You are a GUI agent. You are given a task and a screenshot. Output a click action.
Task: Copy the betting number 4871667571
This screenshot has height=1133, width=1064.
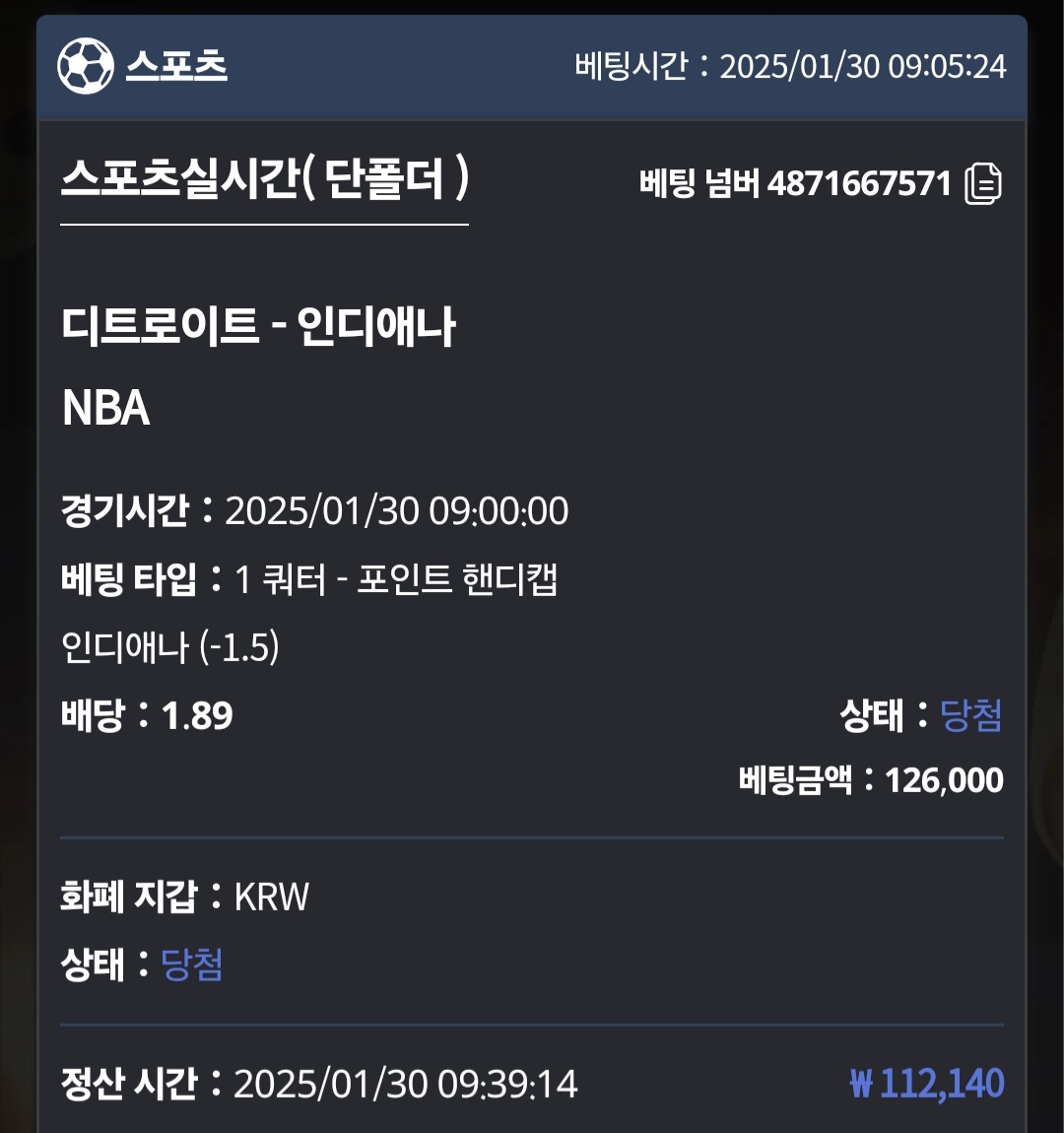982,183
